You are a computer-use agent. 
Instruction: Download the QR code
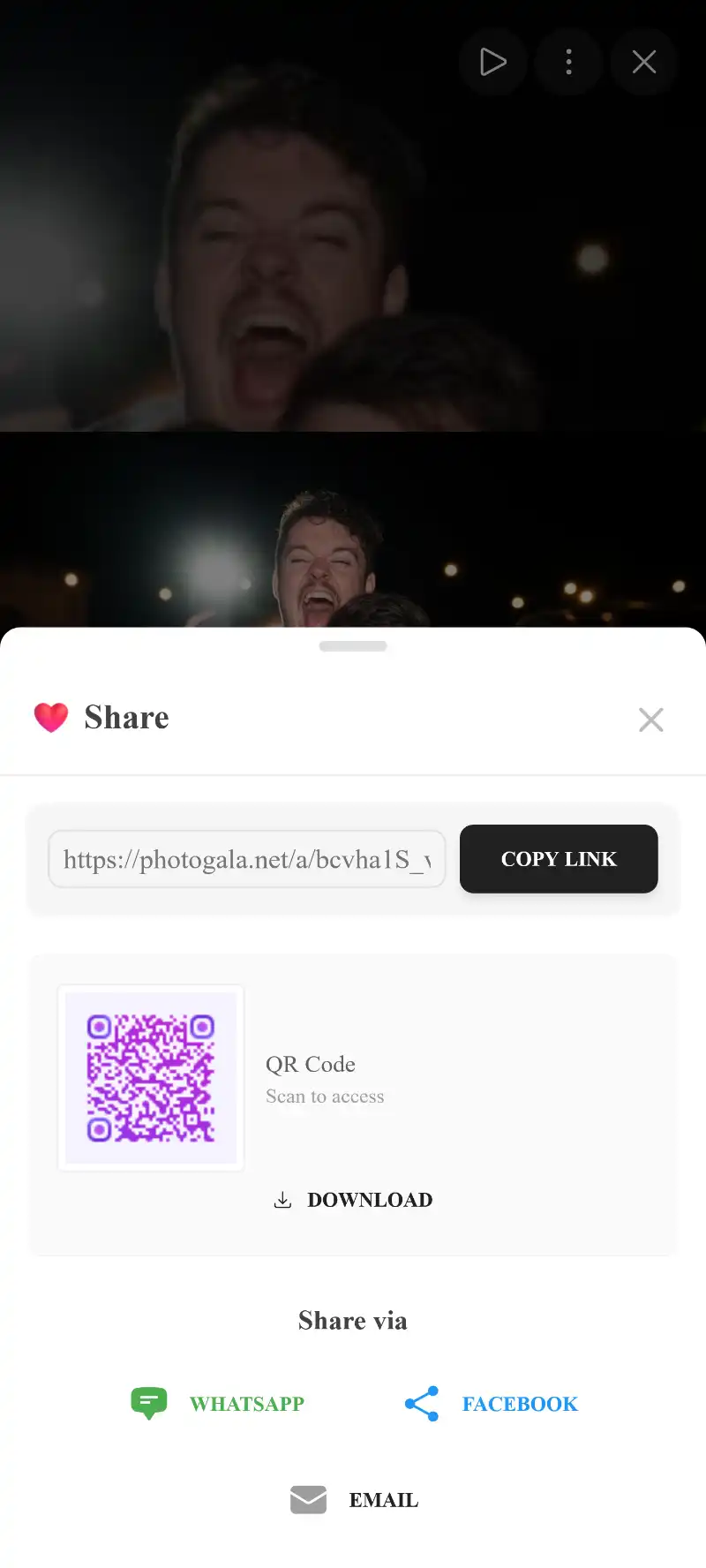(x=353, y=1200)
